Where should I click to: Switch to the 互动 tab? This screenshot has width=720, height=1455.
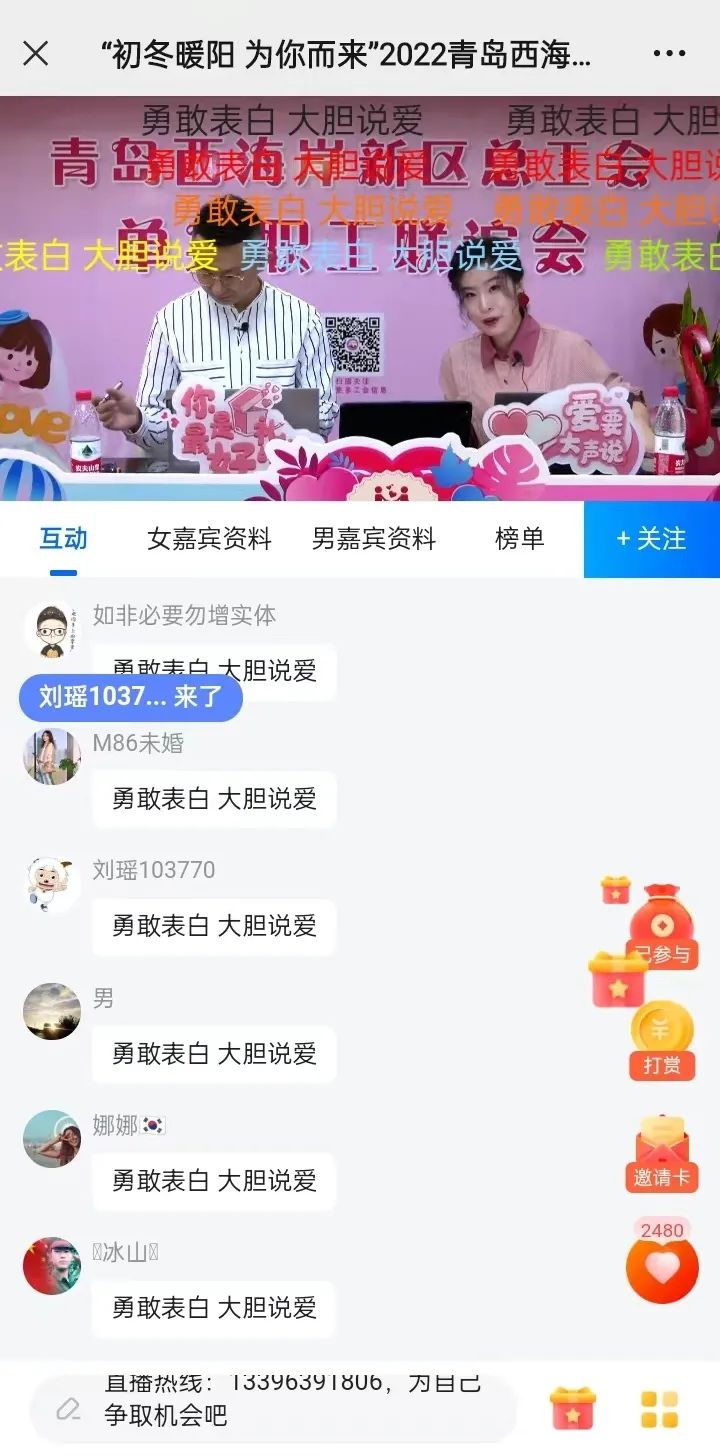tap(63, 539)
